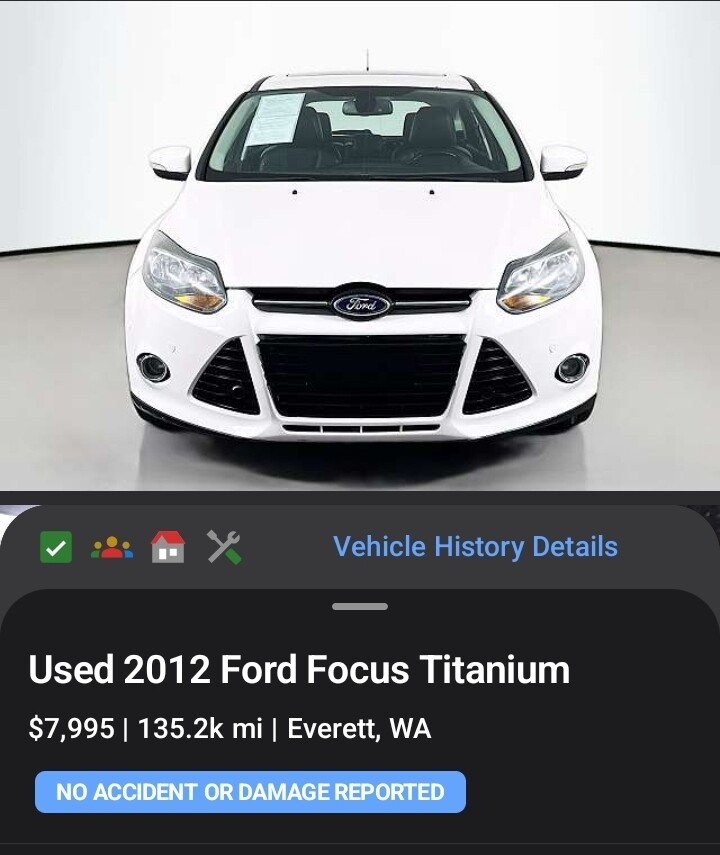
Task: Tap the owners people icon
Action: point(112,547)
